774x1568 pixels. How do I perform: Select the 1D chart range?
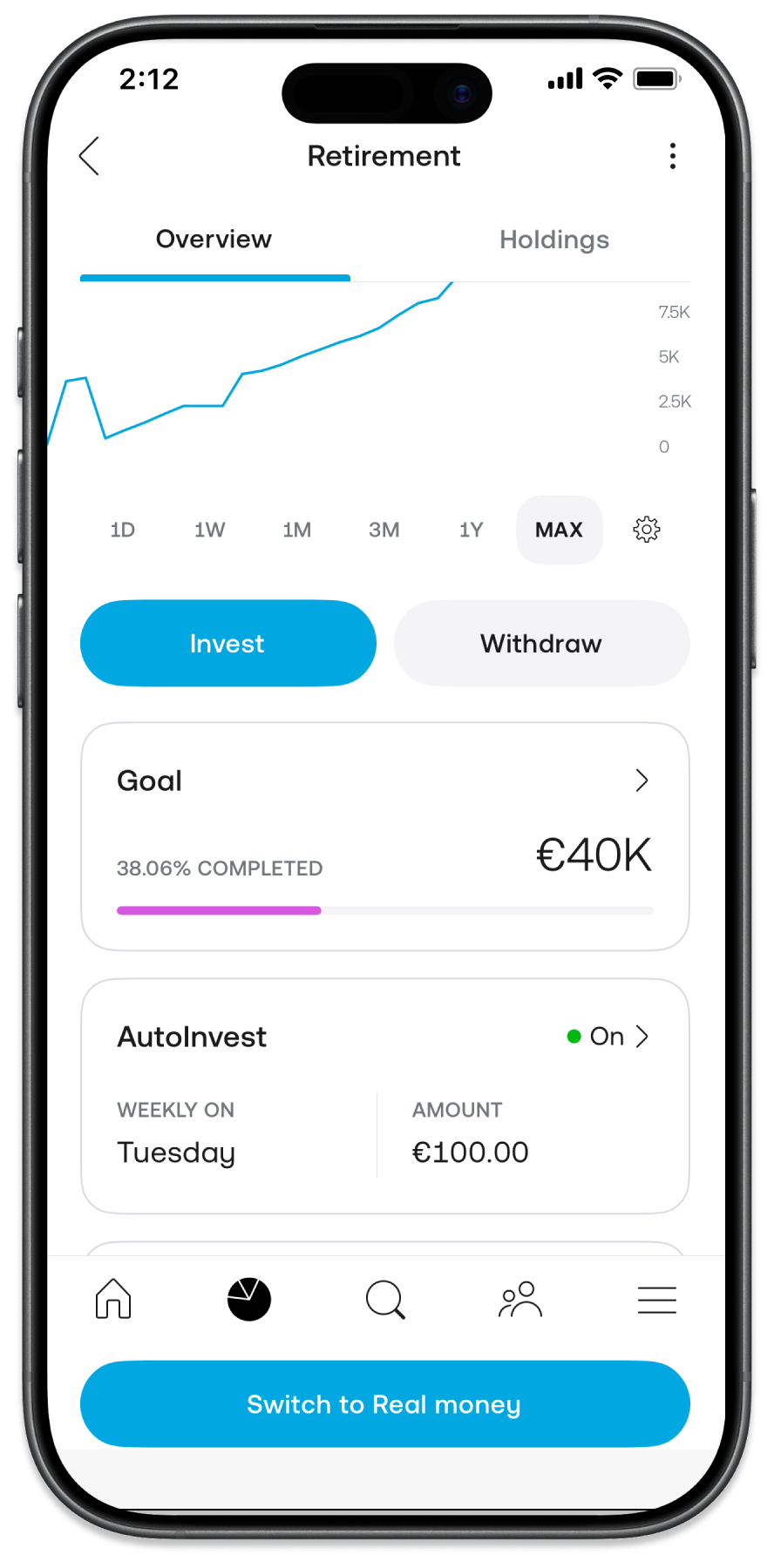point(123,530)
